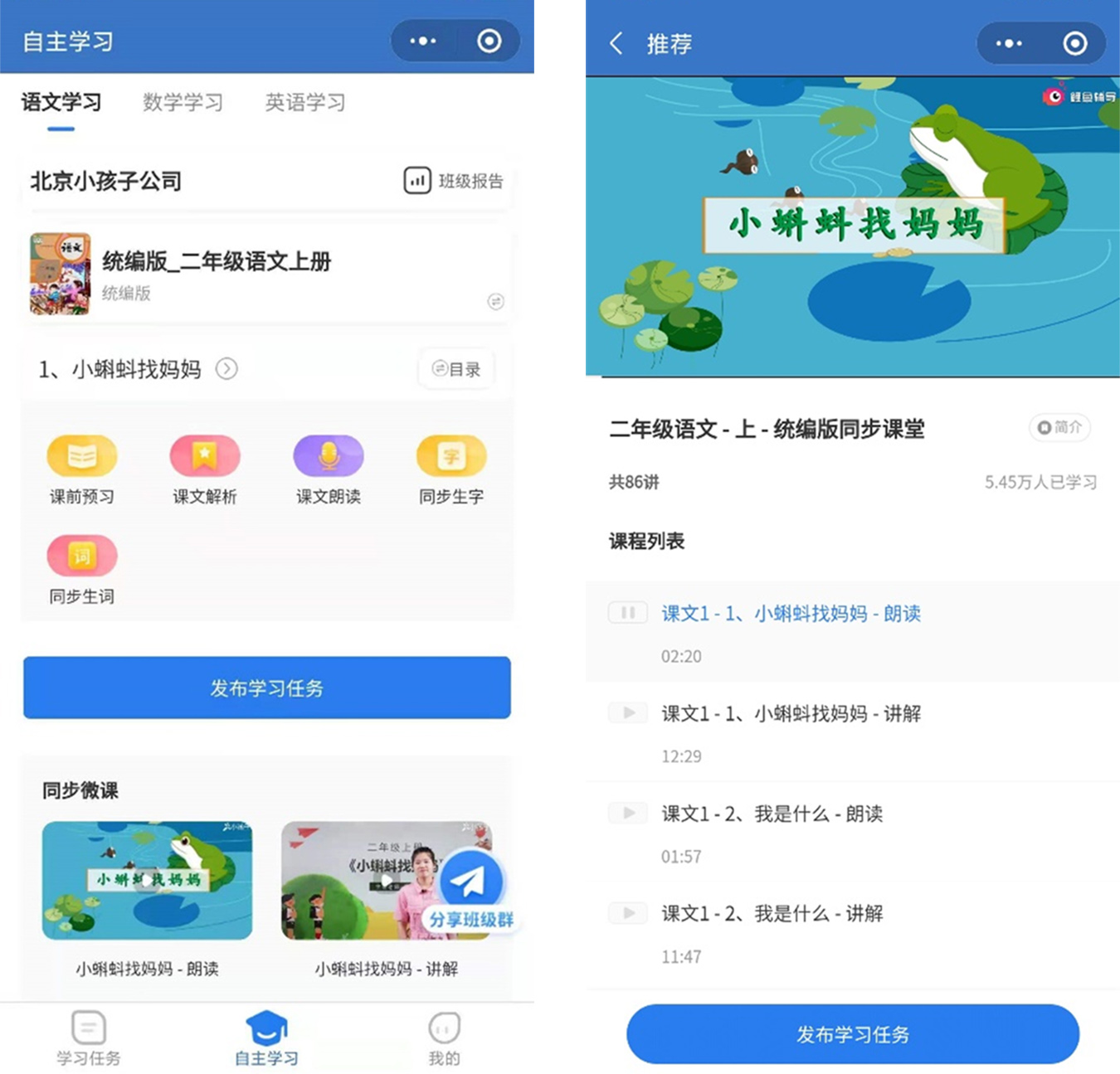This screenshot has height=1074, width=1120.
Task: Open the 班级报告 class report
Action: point(454,181)
